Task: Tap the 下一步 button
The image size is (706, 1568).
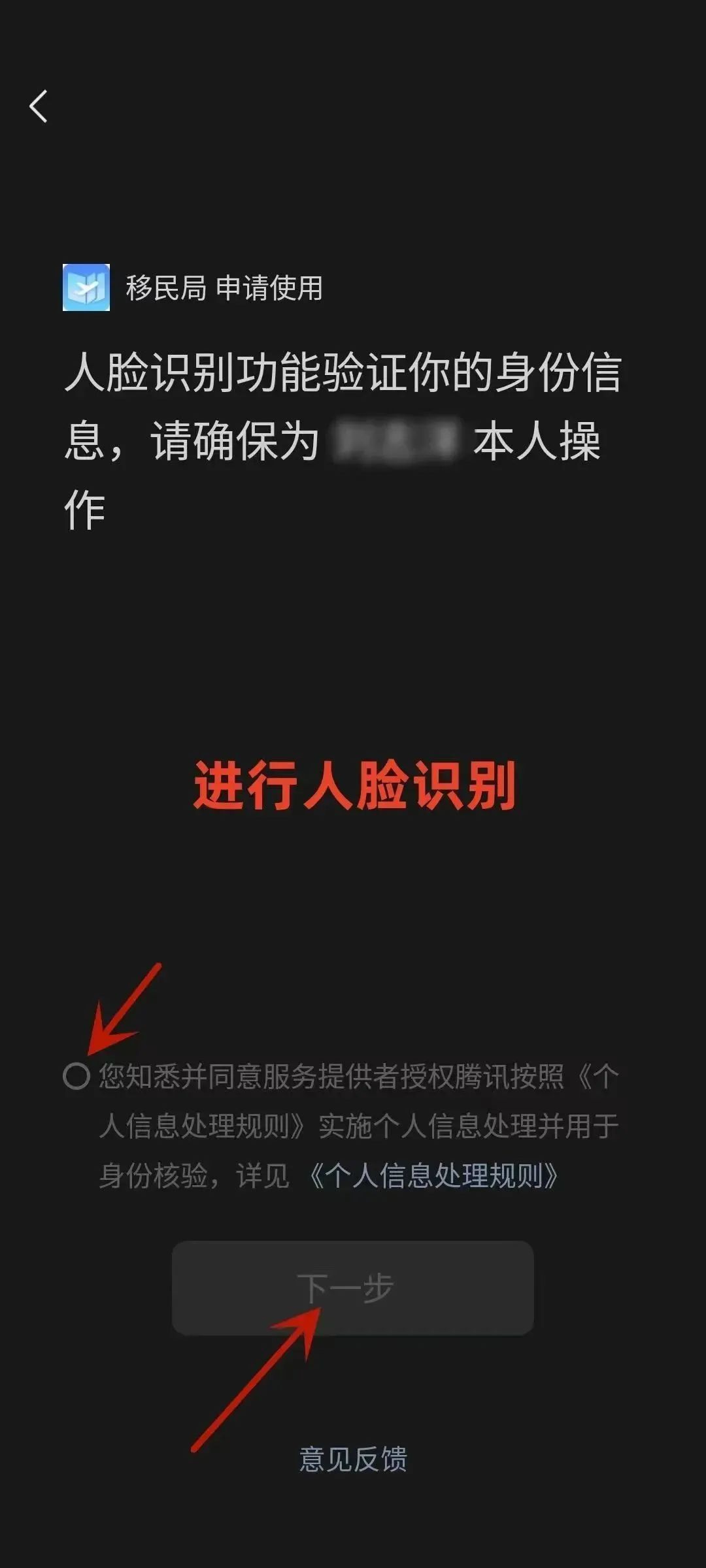Action: pos(352,1288)
